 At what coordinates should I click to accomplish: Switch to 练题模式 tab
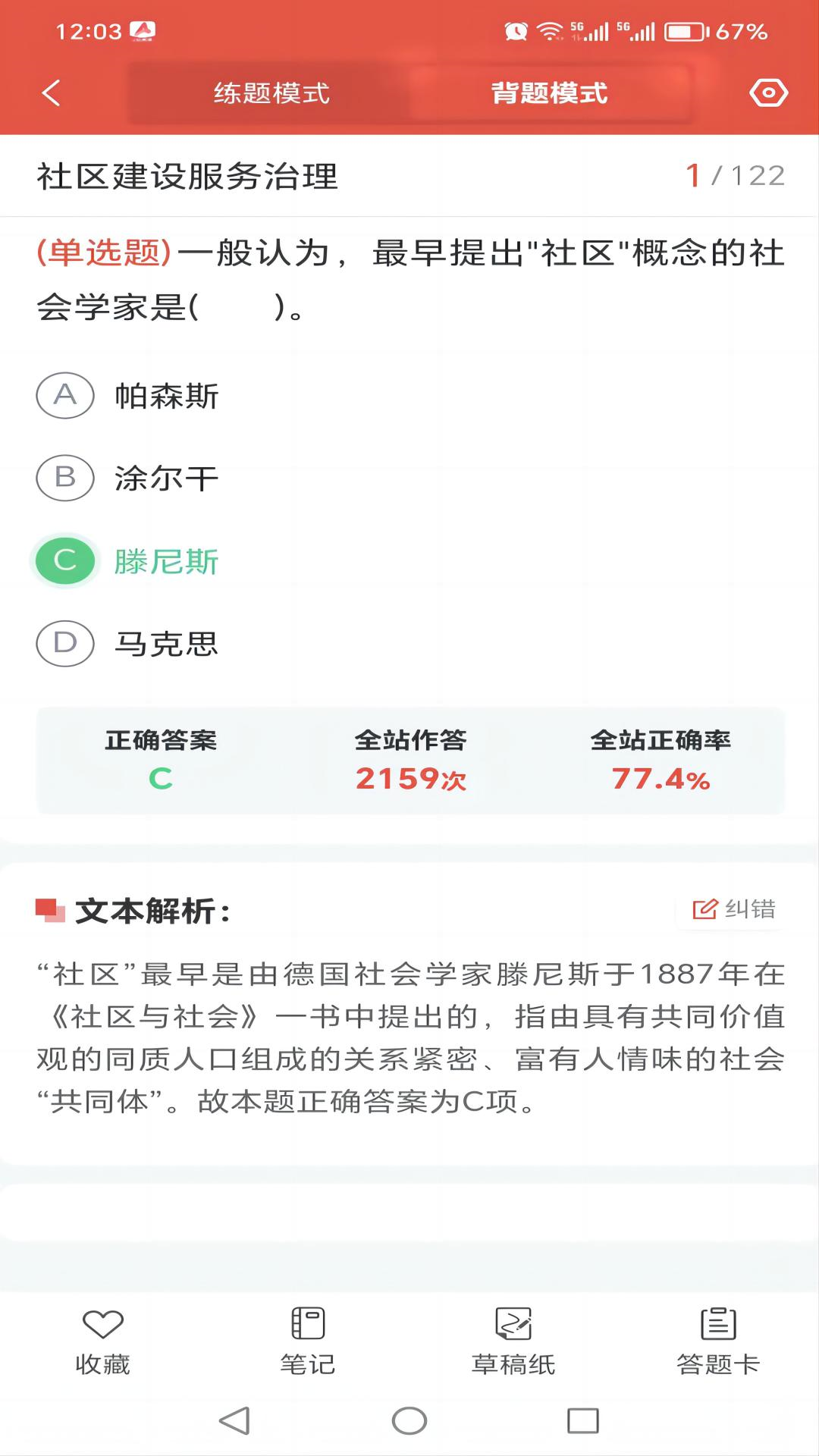pyautogui.click(x=270, y=93)
